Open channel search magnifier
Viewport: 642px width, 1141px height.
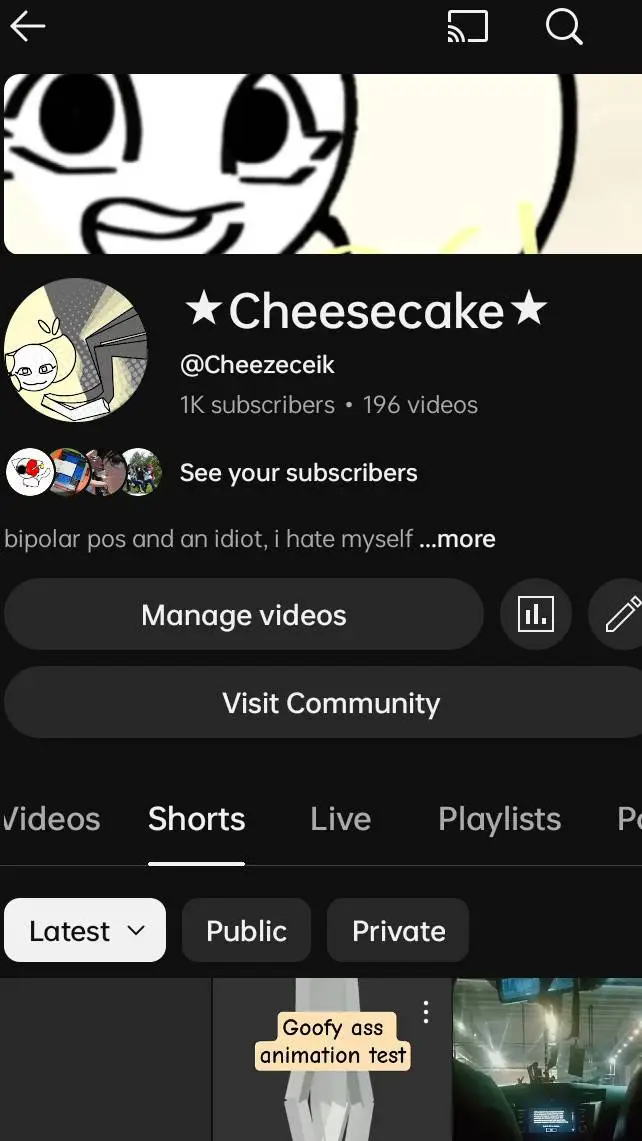tap(564, 27)
